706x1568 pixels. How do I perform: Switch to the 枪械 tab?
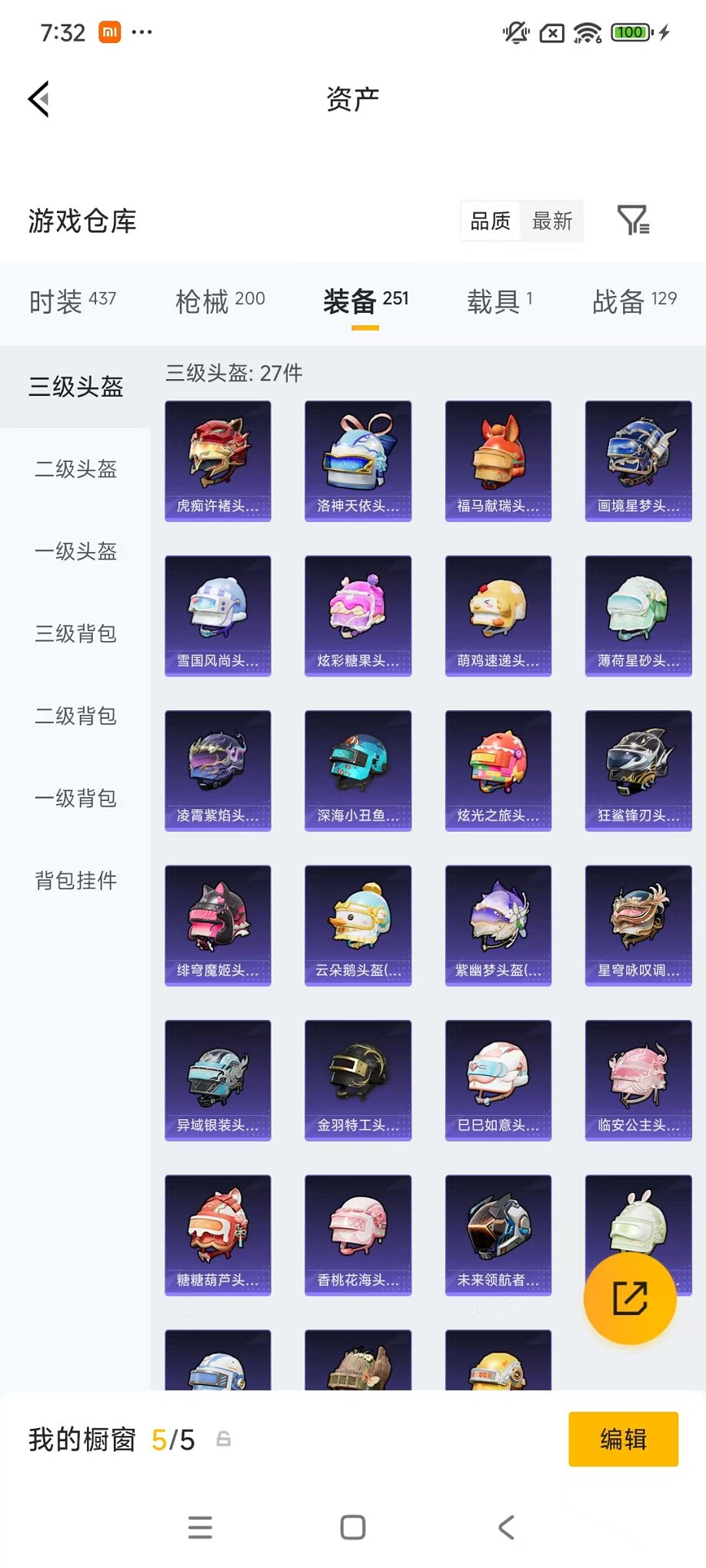[218, 301]
